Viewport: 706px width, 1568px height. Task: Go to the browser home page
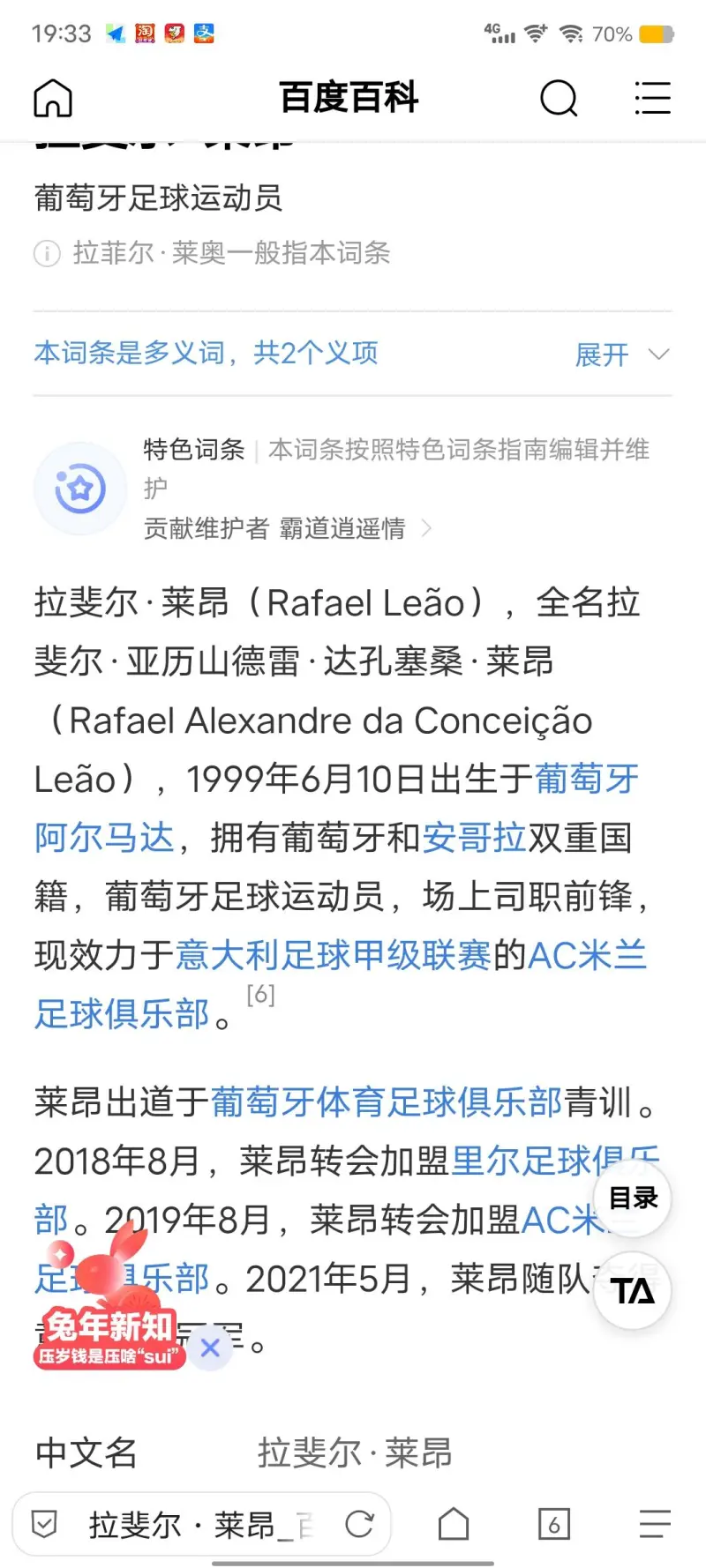[x=454, y=1524]
